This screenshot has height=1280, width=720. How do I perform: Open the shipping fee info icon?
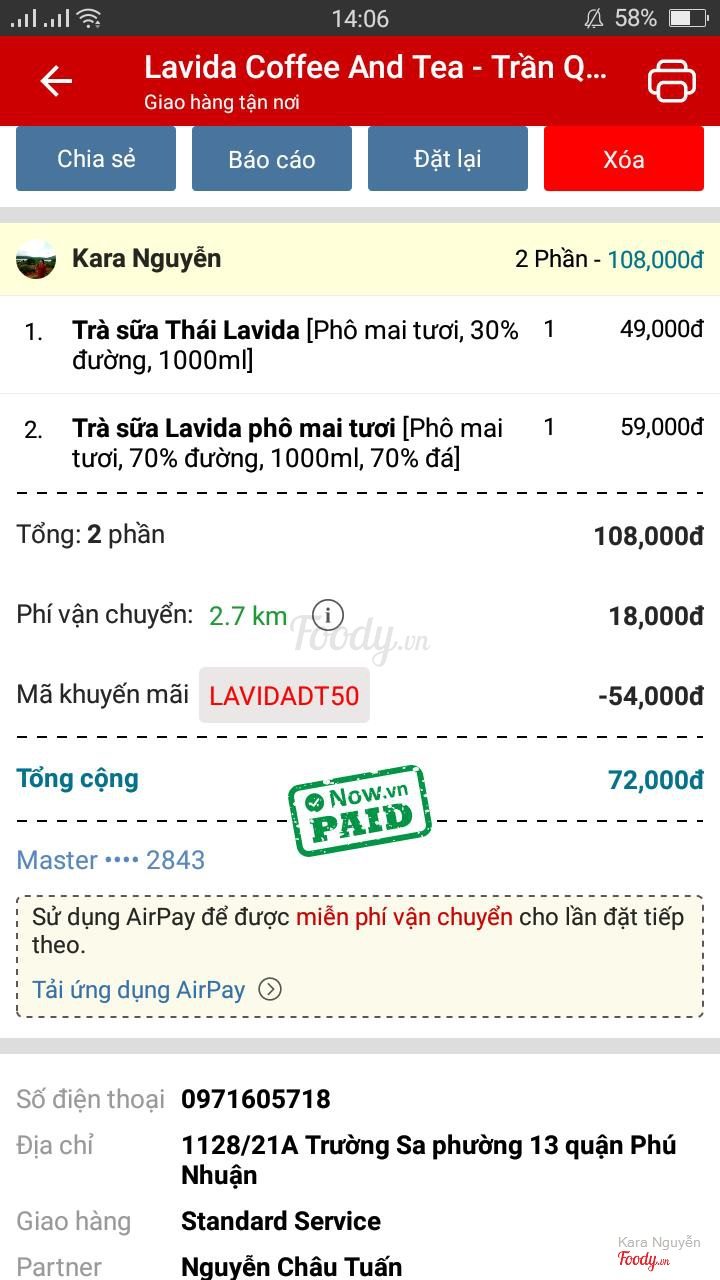[x=328, y=614]
